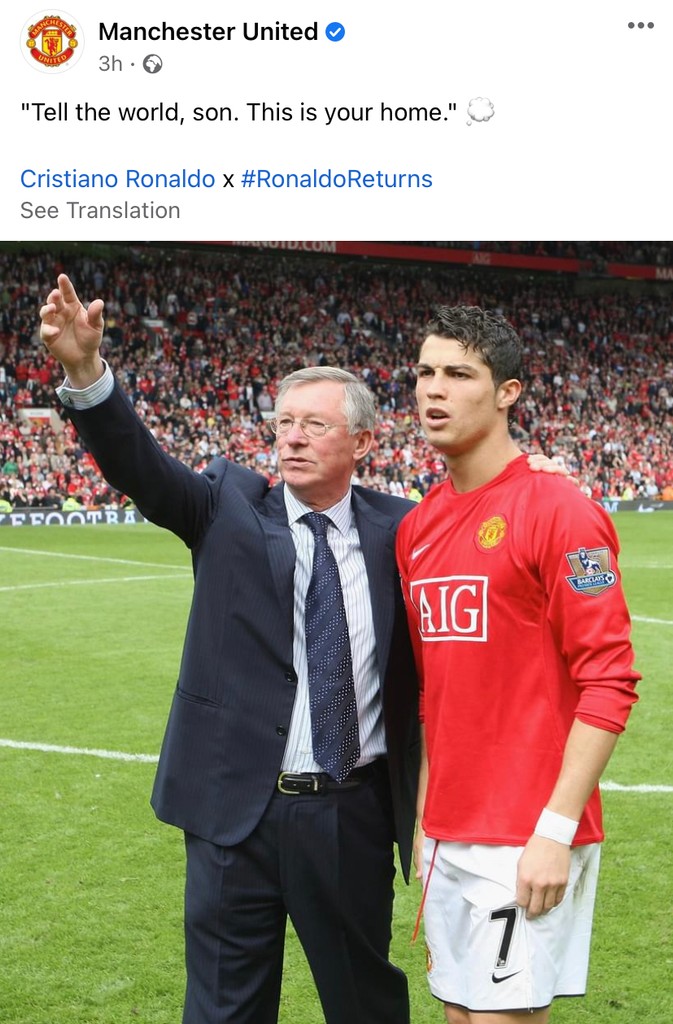Tap See Translation under the post

pos(100,210)
